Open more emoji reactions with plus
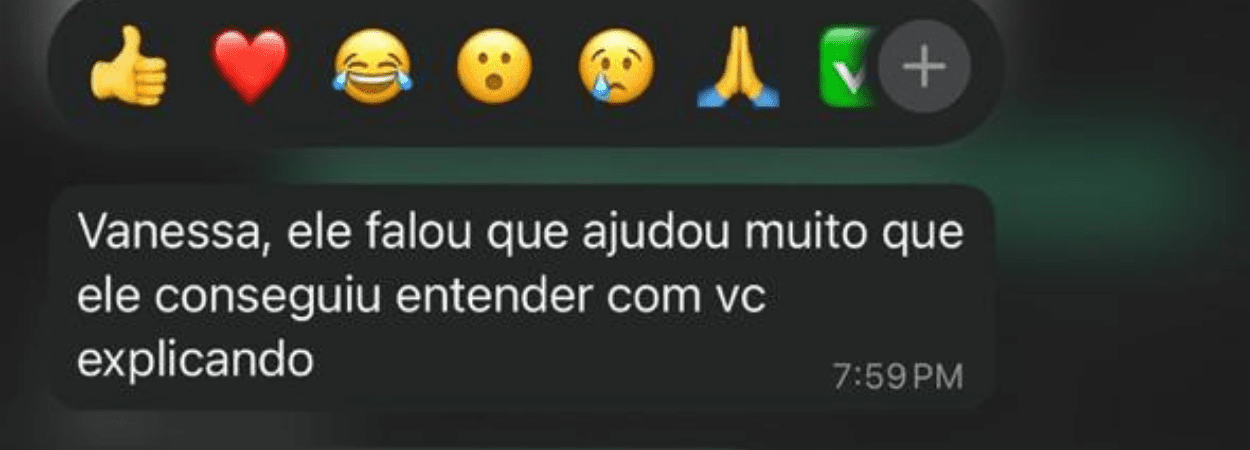Image resolution: width=1250 pixels, height=450 pixels. [x=923, y=69]
